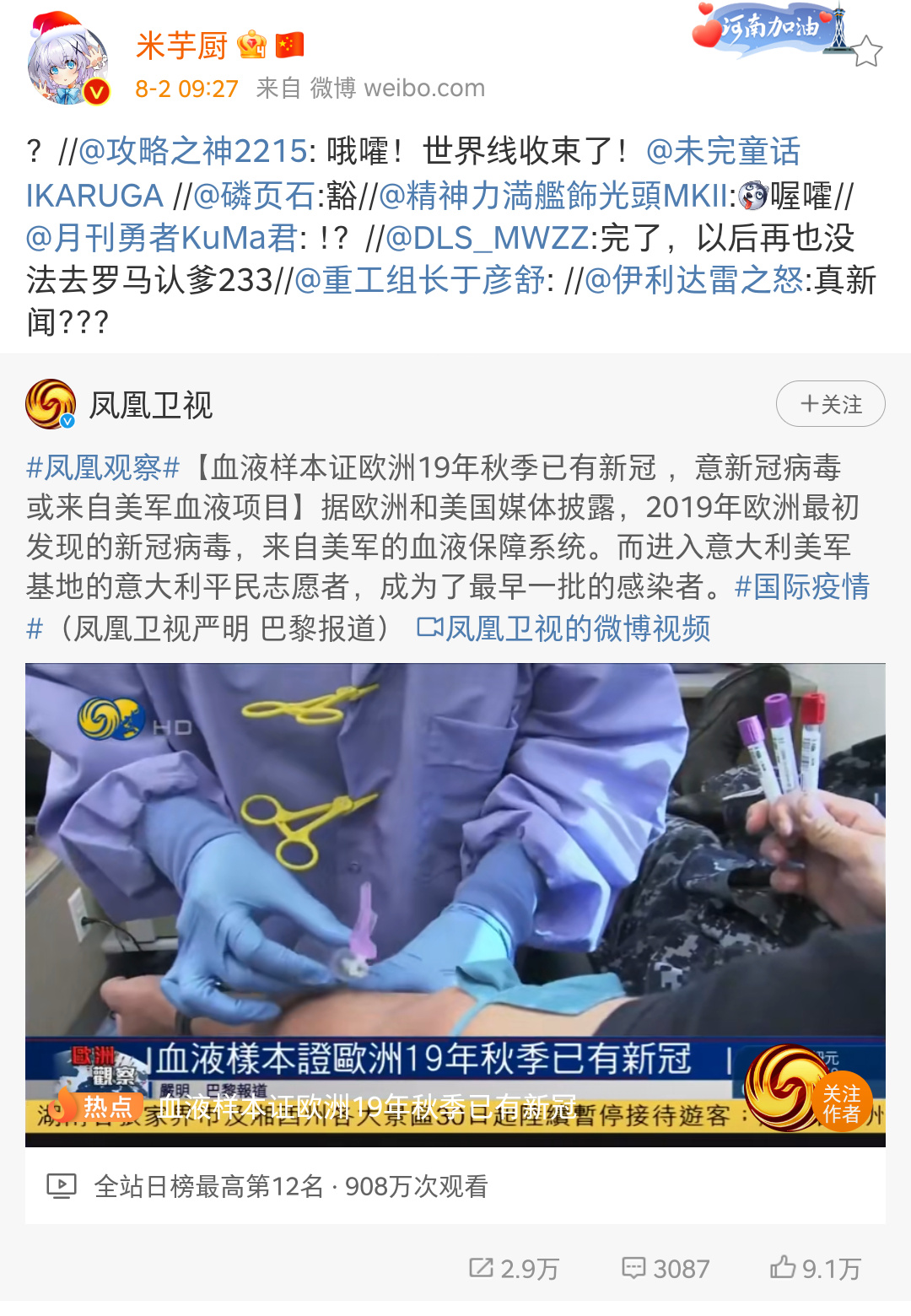Tap 关注作者 badge on the video
The width and height of the screenshot is (911, 1316).
(x=840, y=1103)
